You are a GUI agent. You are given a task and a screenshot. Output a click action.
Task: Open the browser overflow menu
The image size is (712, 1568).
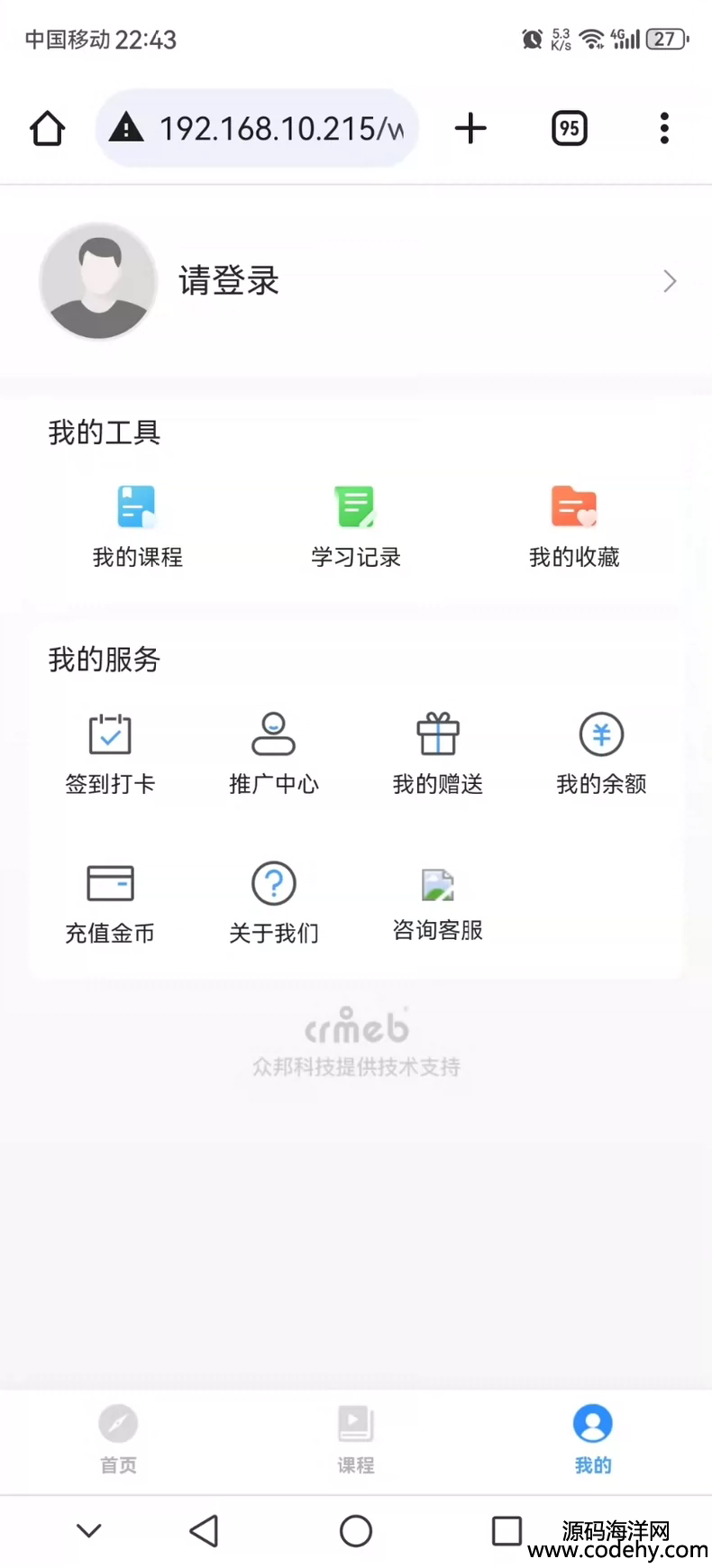point(664,129)
